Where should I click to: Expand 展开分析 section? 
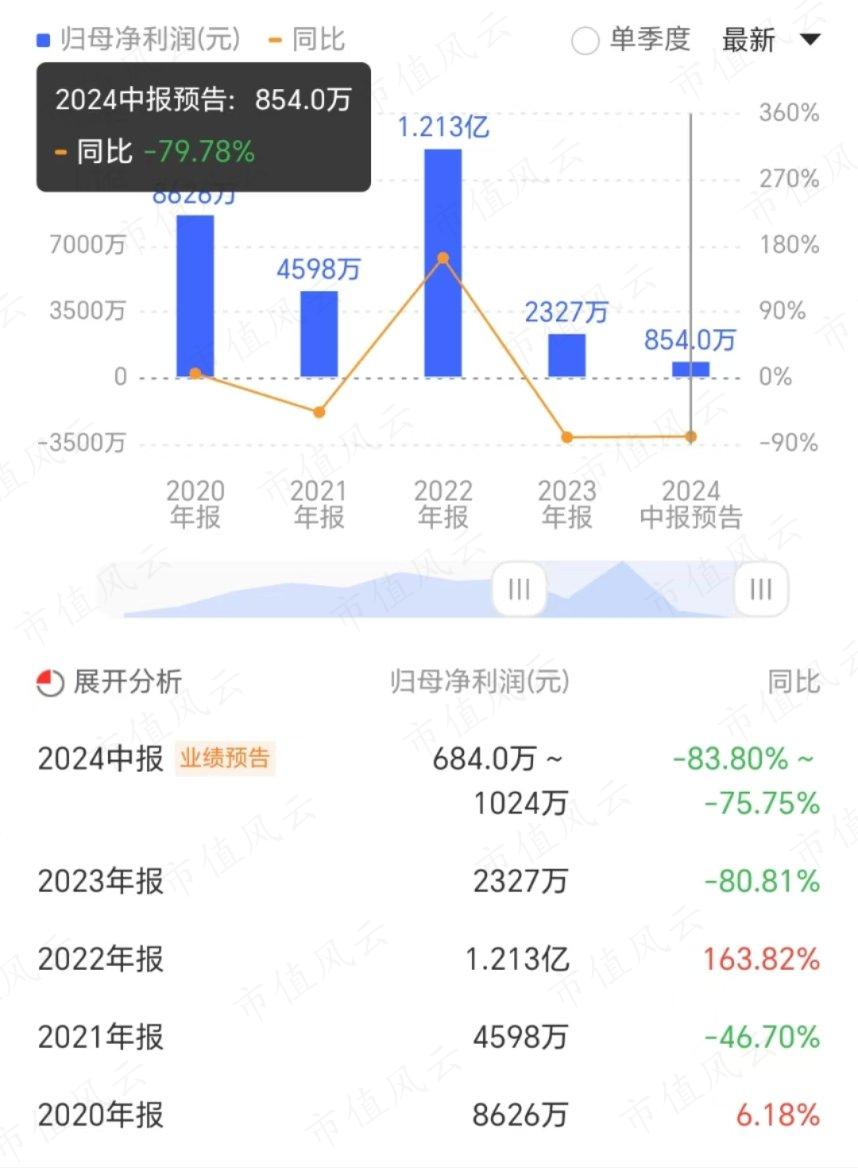point(110,682)
